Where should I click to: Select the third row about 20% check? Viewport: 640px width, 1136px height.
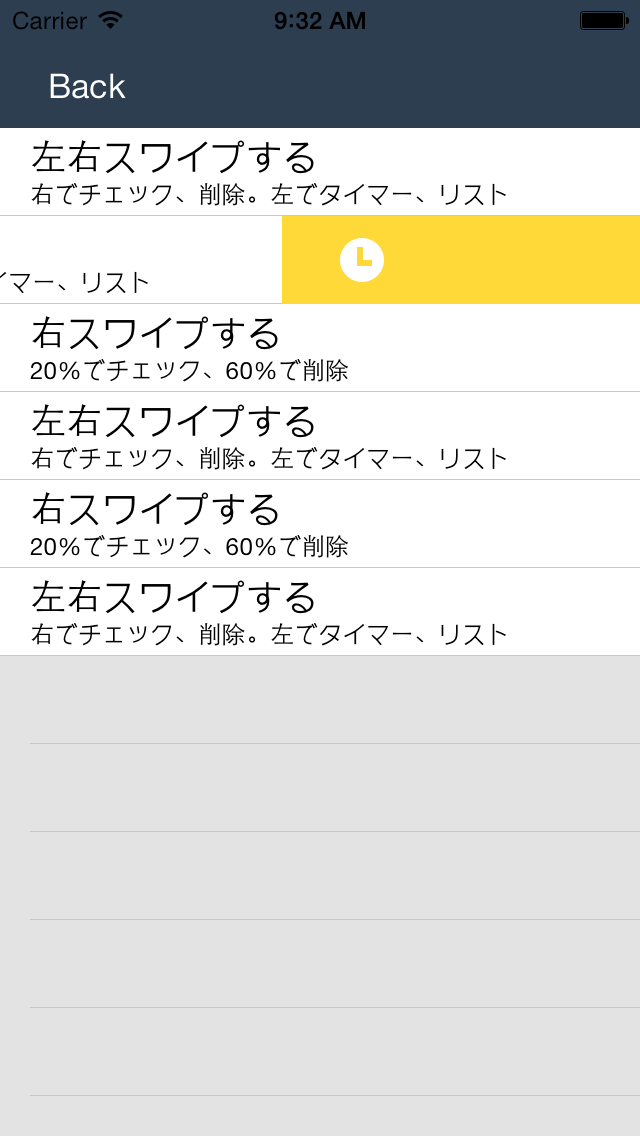pyautogui.click(x=320, y=348)
